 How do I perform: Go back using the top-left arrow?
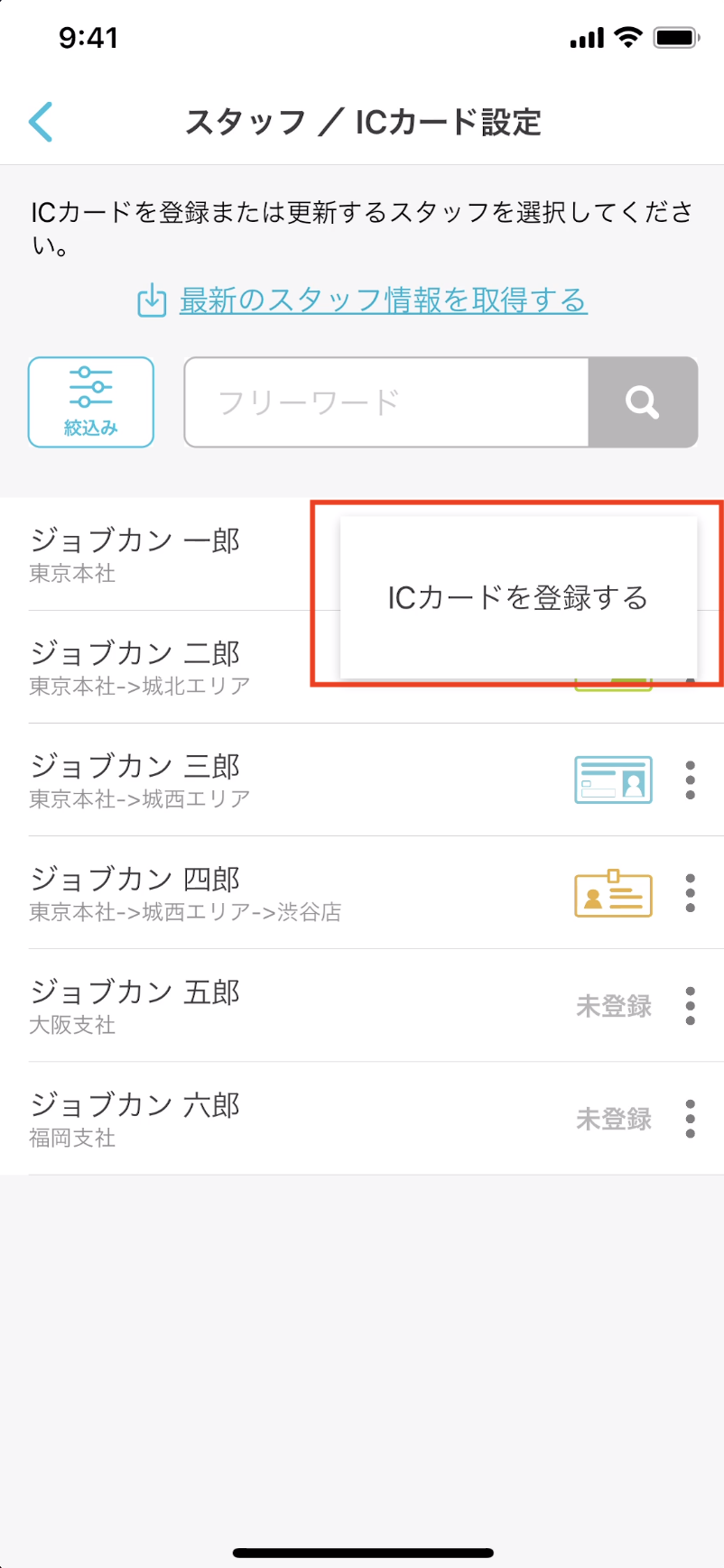(42, 122)
